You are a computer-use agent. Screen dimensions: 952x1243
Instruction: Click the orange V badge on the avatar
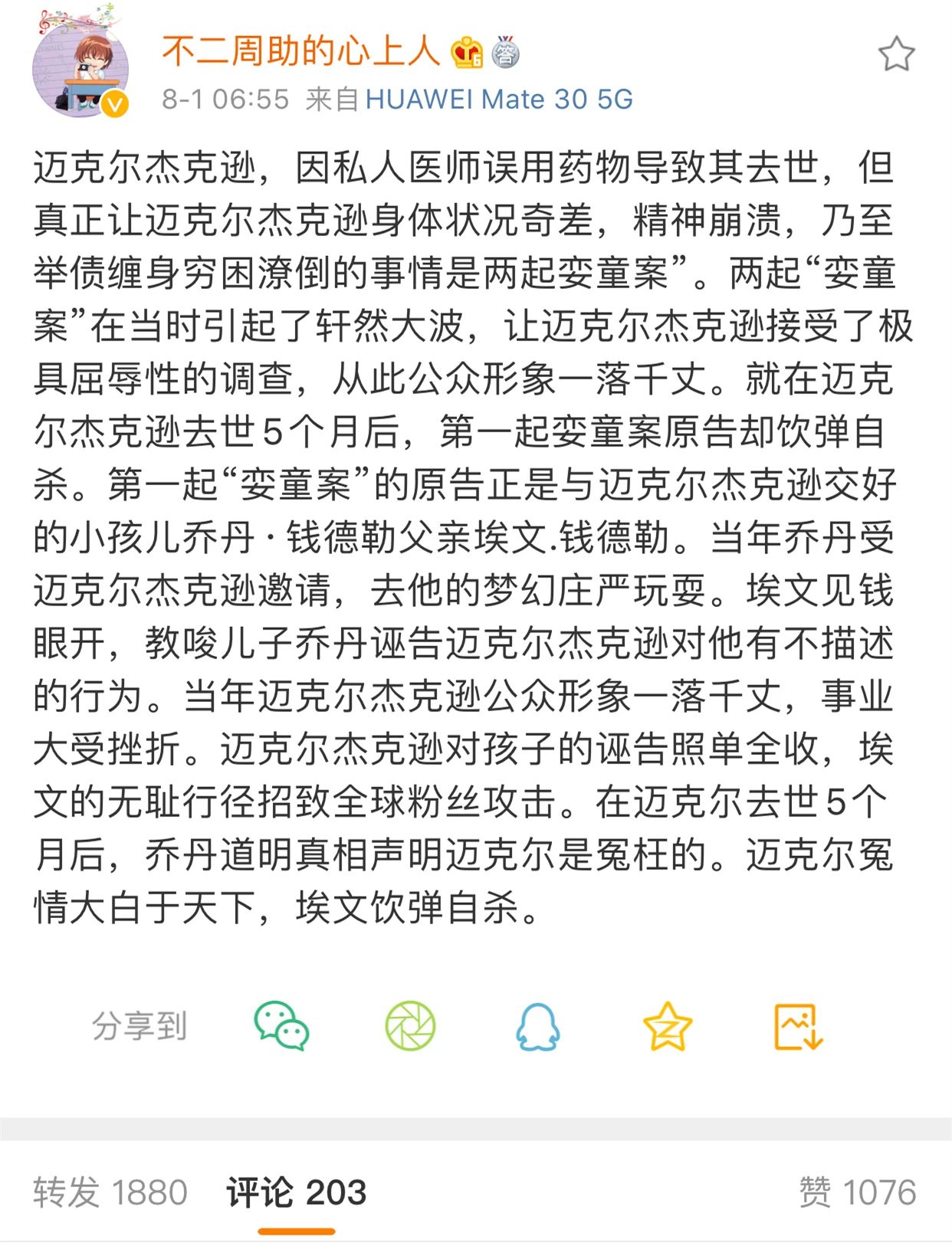[113, 104]
